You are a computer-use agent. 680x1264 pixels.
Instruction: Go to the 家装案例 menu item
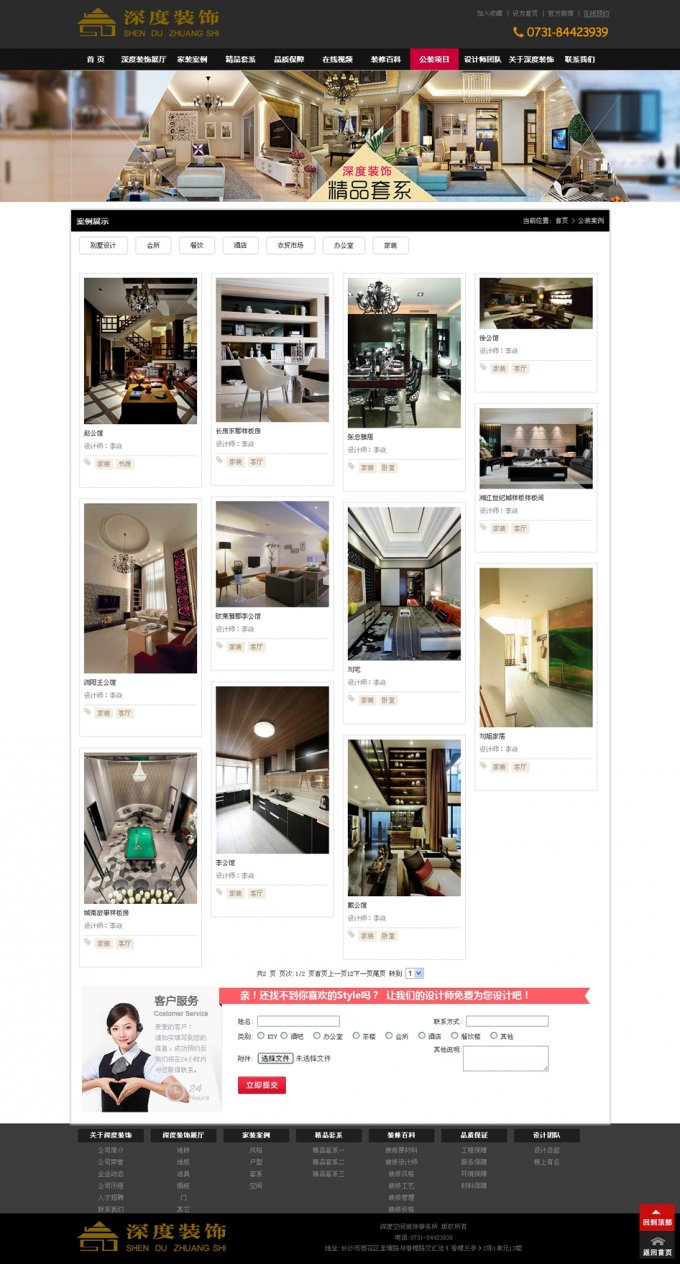click(x=192, y=59)
